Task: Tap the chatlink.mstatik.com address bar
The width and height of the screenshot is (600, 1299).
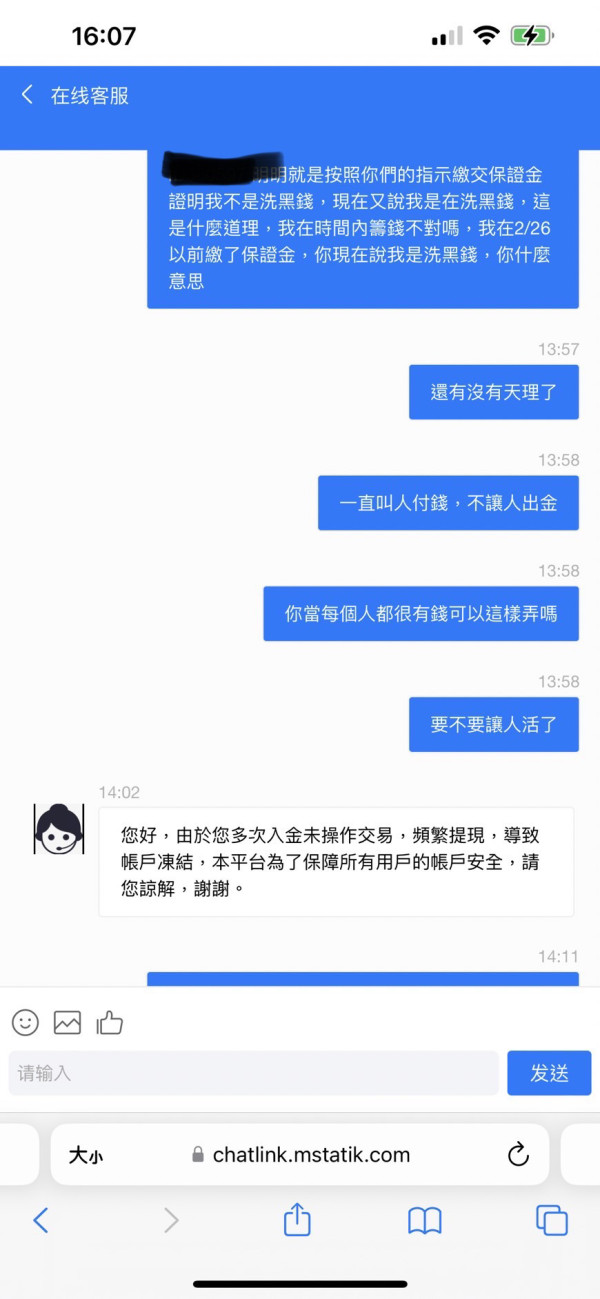Action: pos(300,1155)
